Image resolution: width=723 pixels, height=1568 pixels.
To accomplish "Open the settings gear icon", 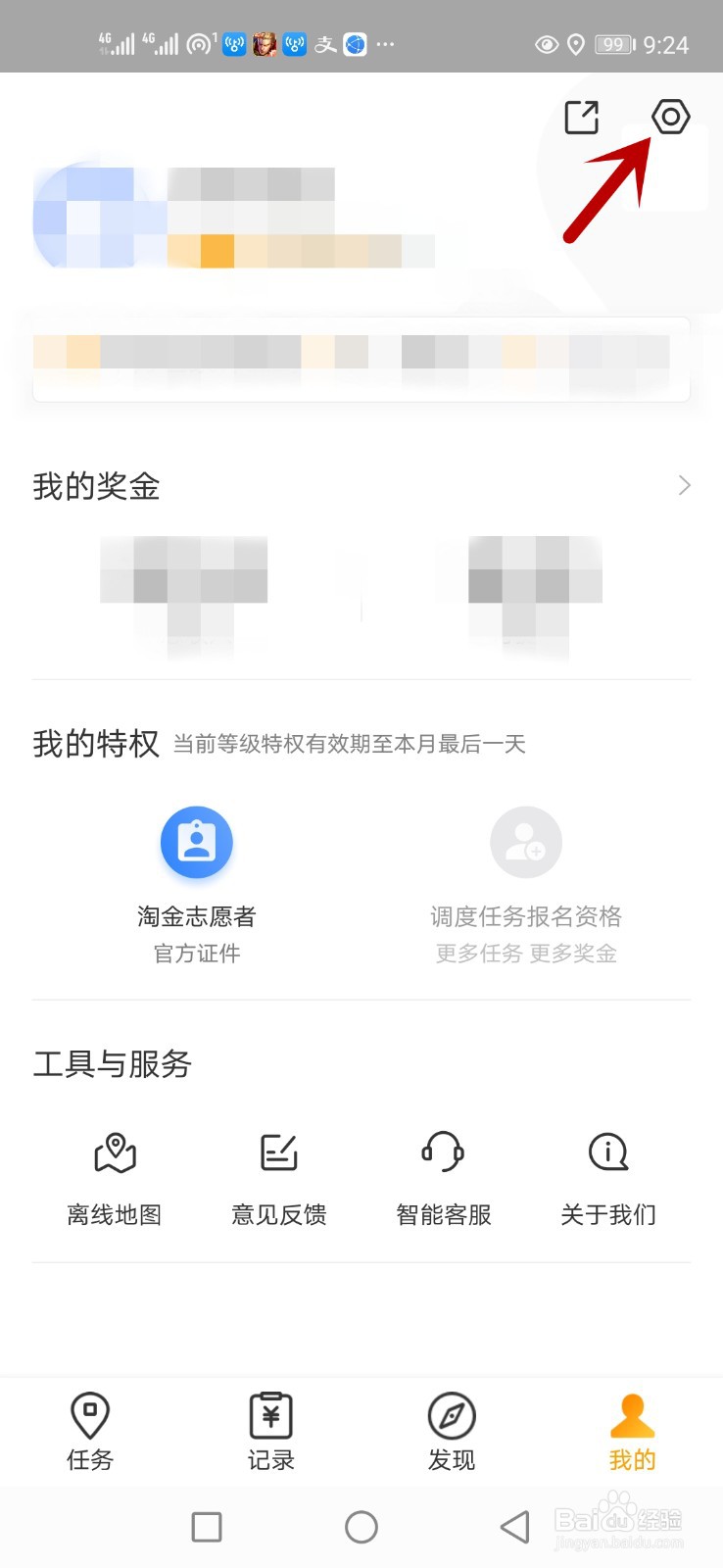I will point(672,117).
